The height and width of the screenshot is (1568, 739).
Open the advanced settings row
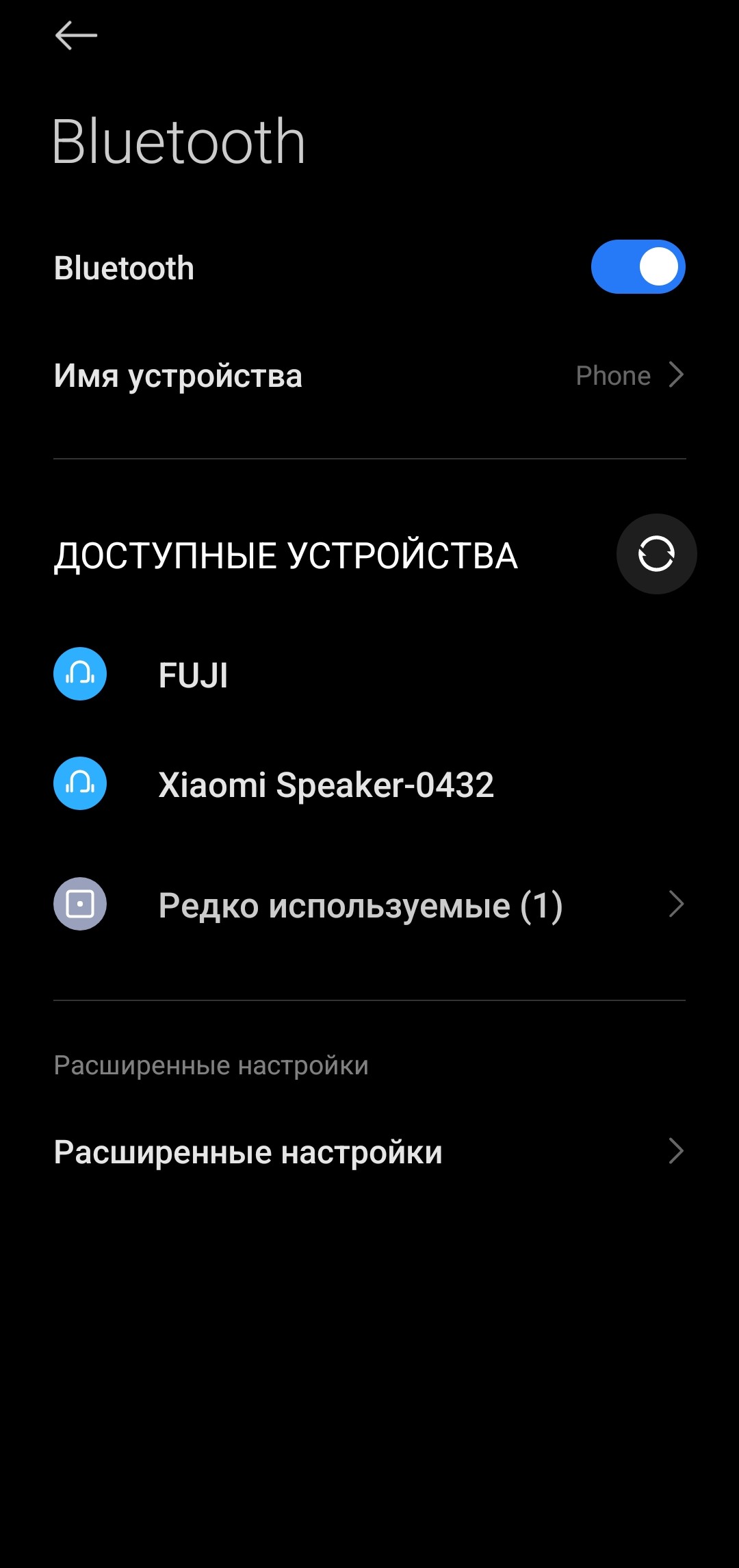click(369, 1152)
